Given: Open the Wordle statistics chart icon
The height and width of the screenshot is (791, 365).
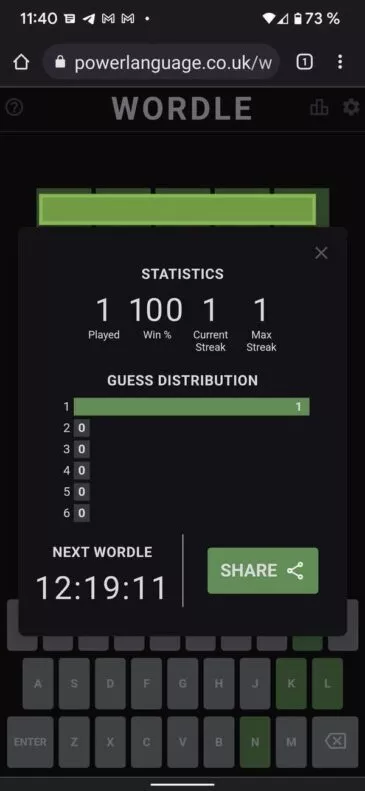Looking at the screenshot, I should coord(319,107).
